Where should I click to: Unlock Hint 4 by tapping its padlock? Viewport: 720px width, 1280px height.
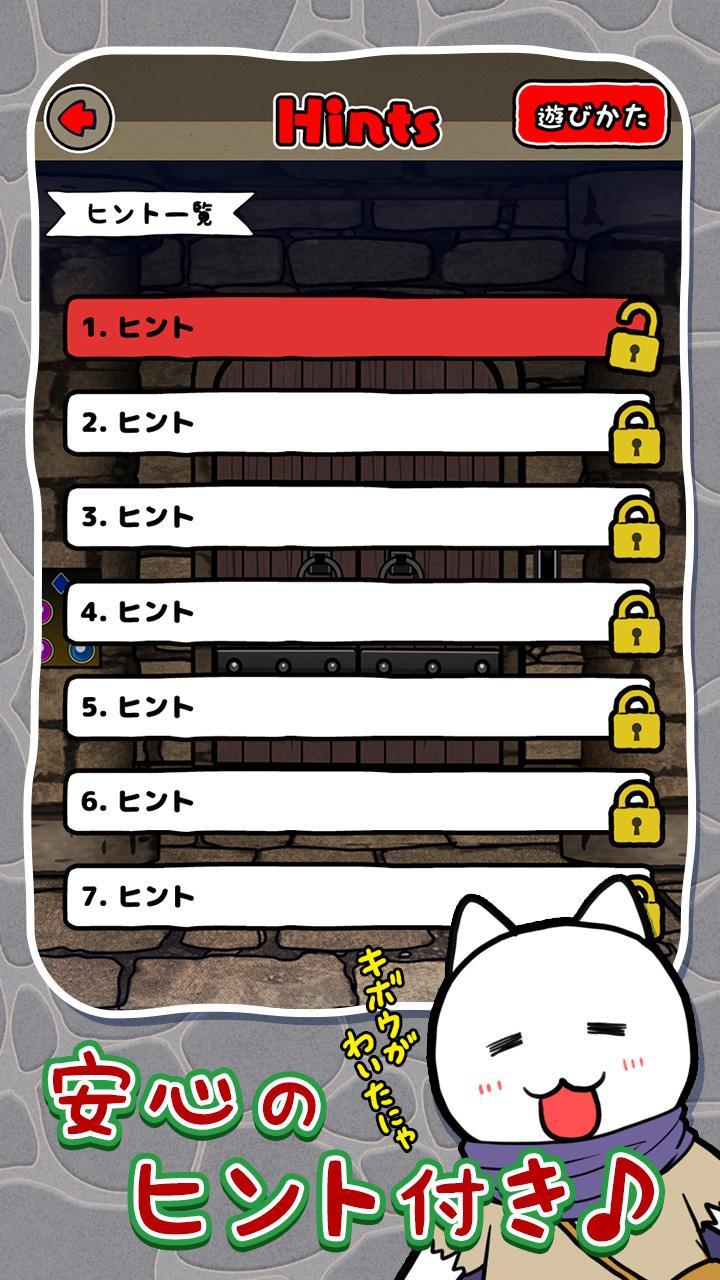point(638,622)
